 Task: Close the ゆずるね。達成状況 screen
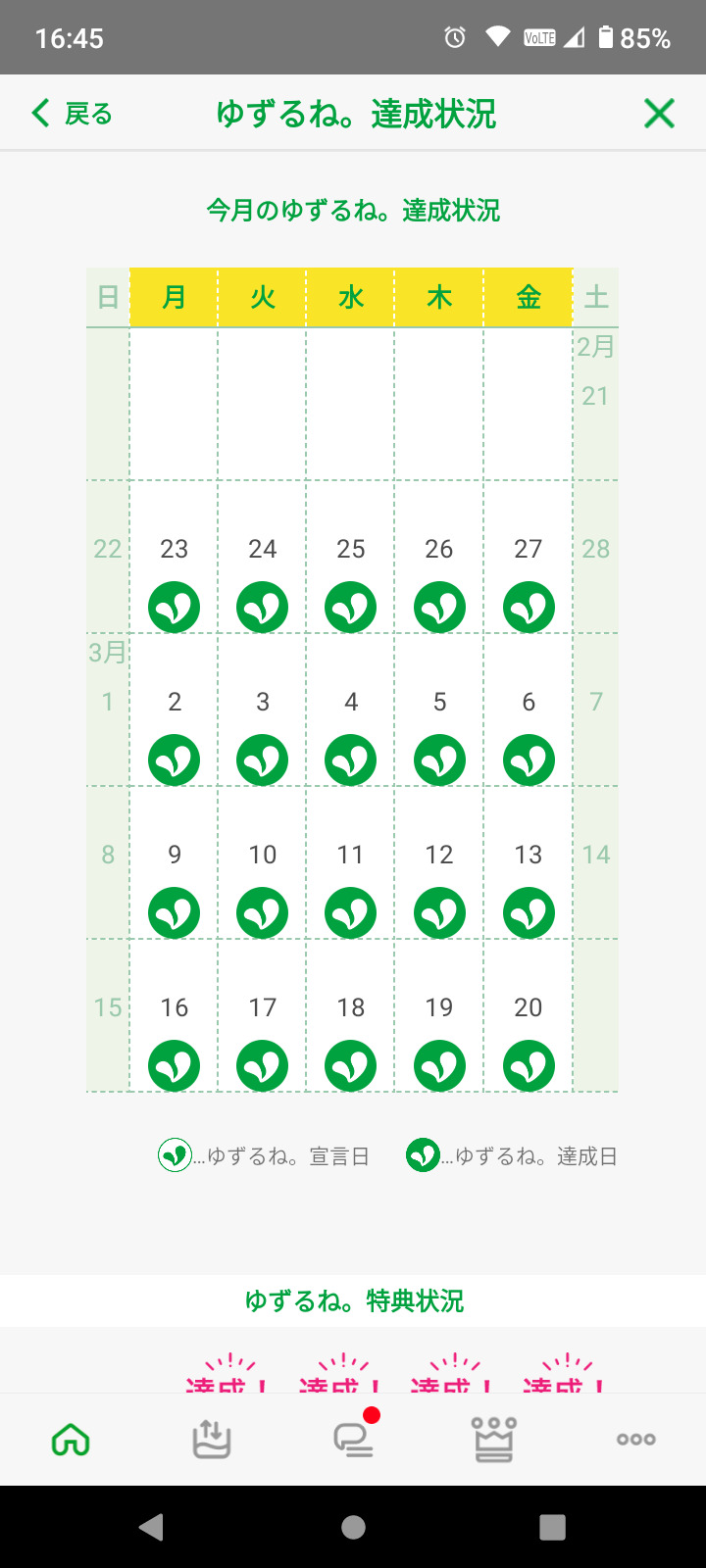659,114
